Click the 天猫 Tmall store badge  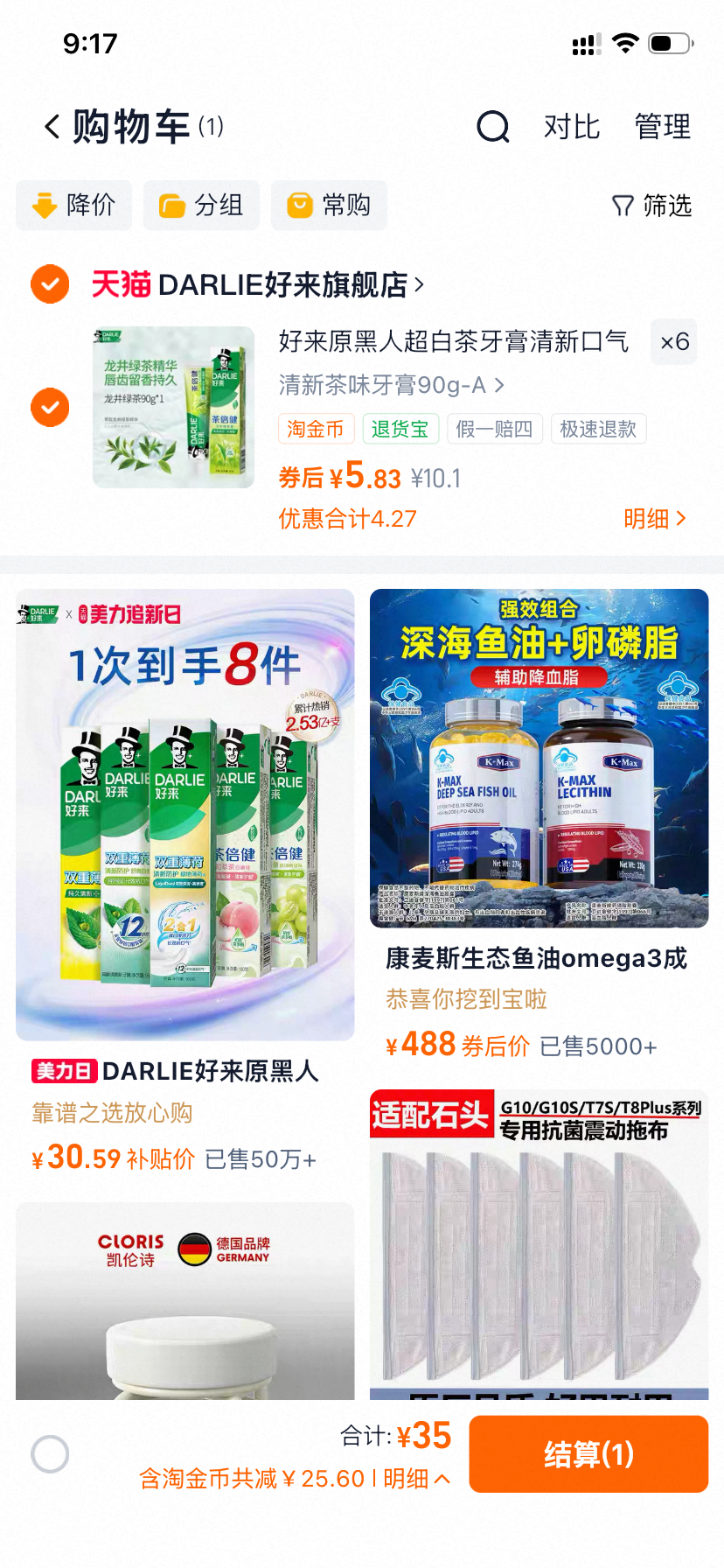click(x=120, y=283)
